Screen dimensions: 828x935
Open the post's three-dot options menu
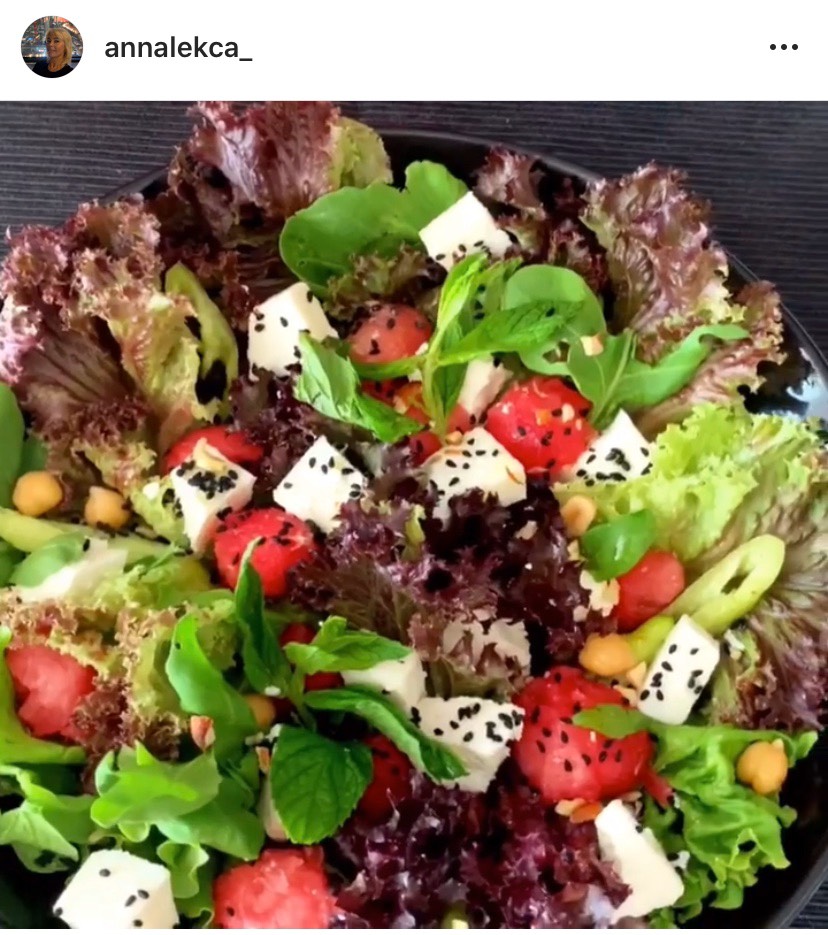783,47
